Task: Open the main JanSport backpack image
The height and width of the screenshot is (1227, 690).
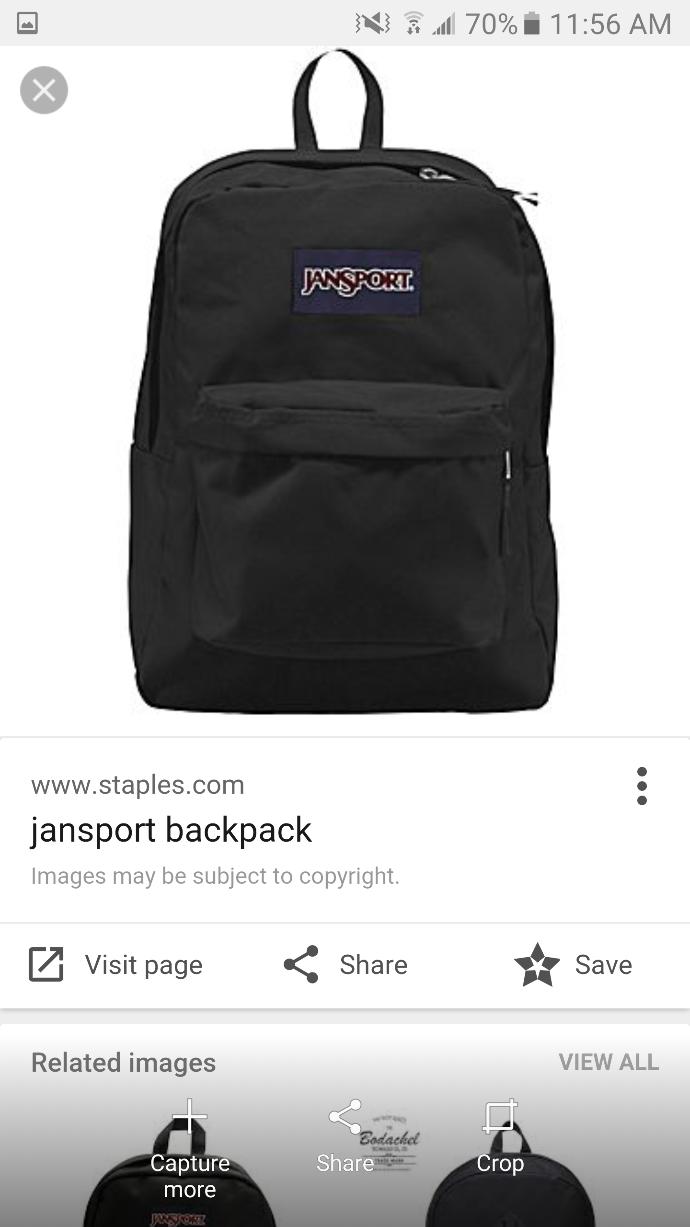Action: 345,400
